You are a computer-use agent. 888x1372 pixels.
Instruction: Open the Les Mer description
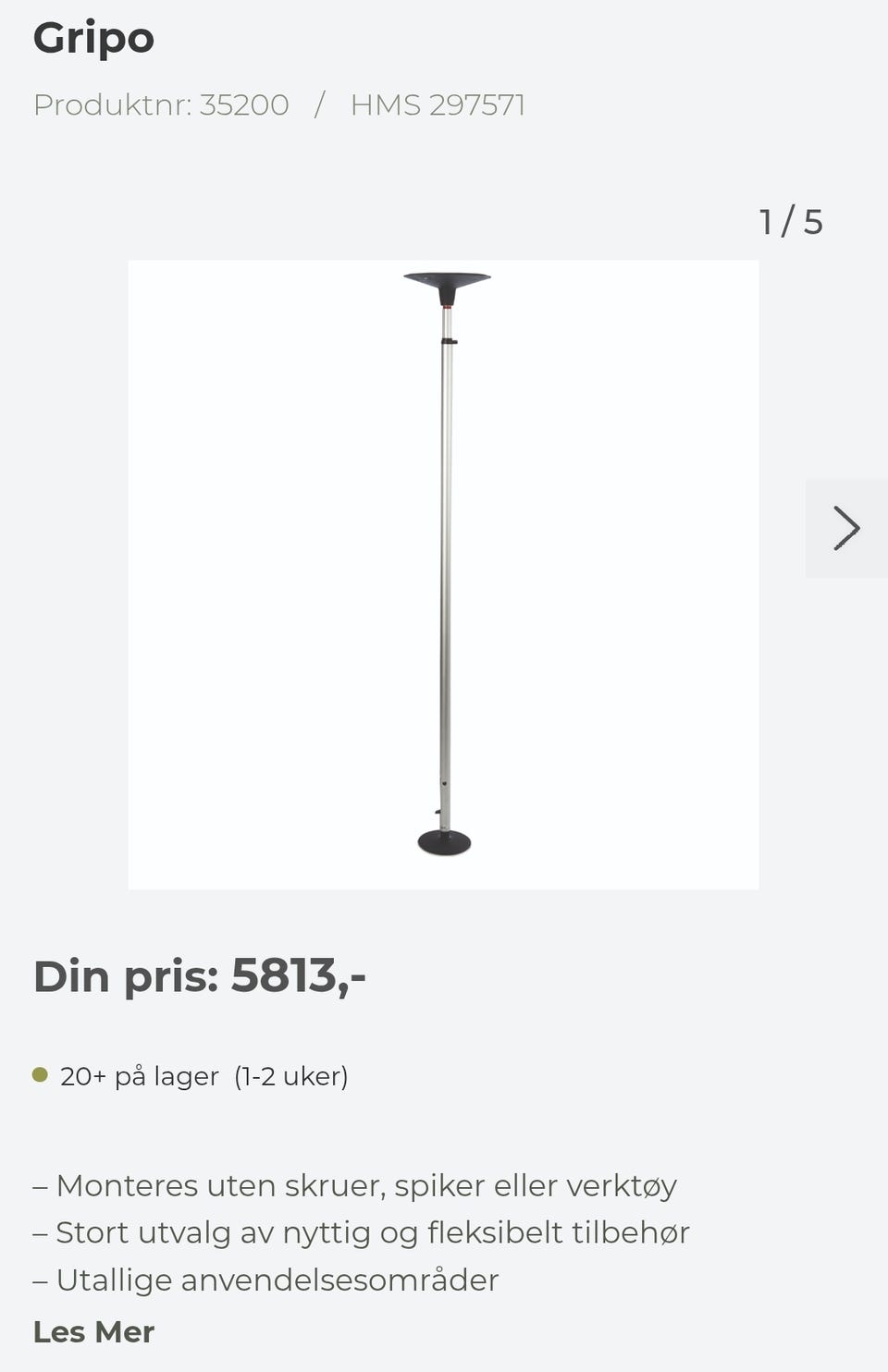[92, 1331]
